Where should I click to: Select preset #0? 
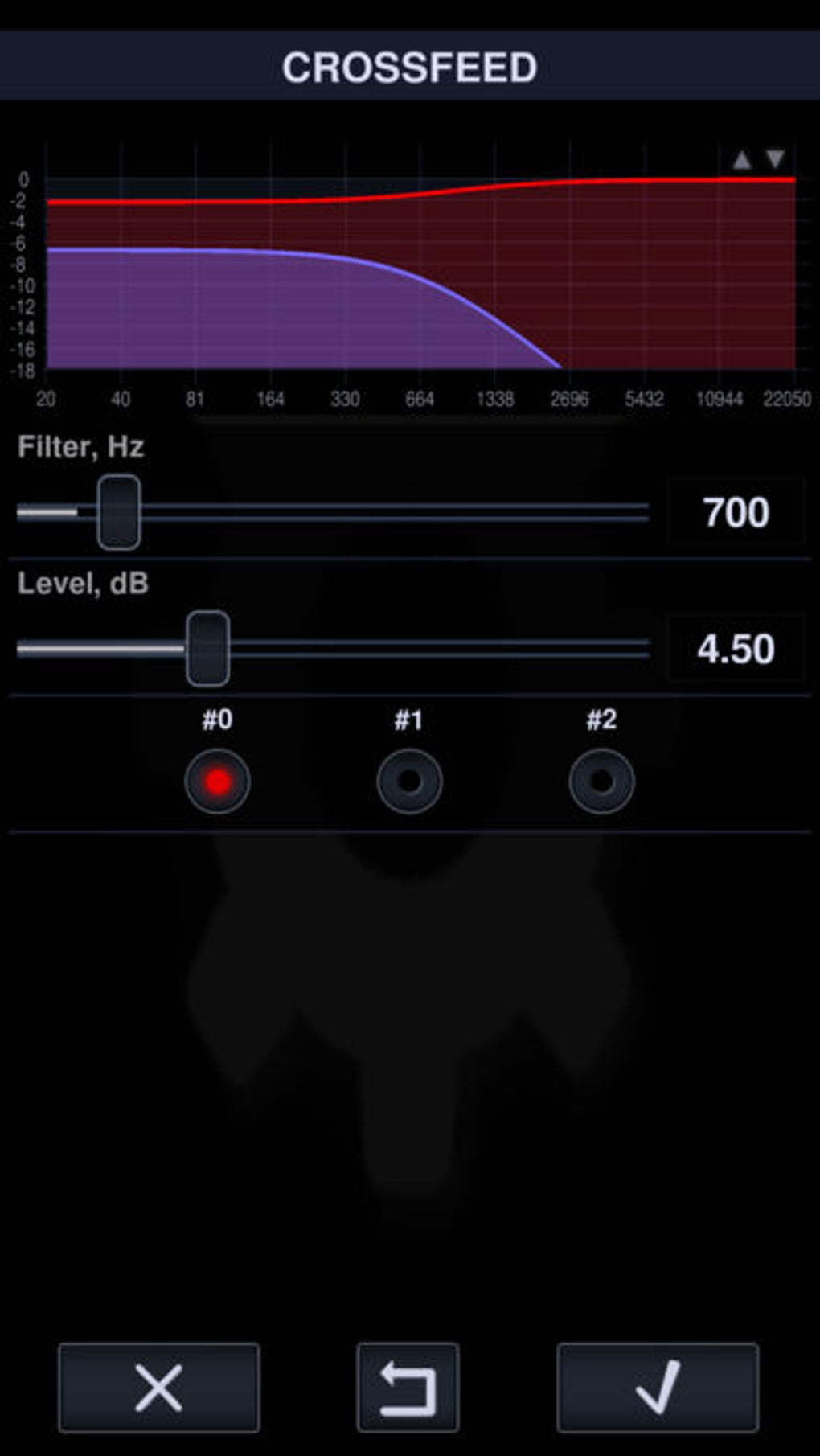tap(217, 781)
